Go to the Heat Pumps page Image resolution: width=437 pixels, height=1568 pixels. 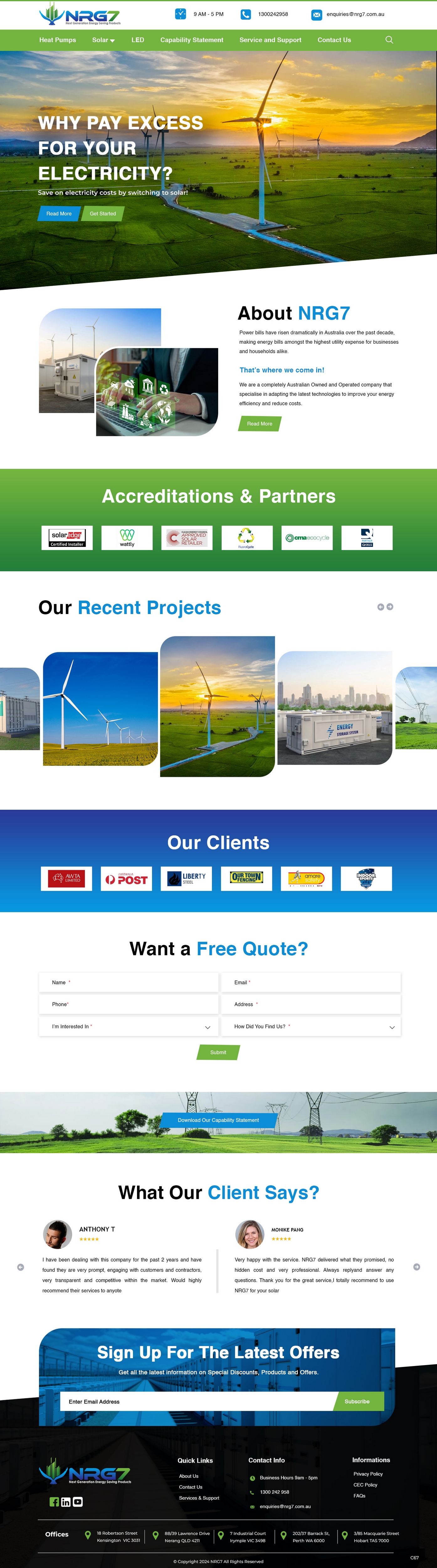pyautogui.click(x=58, y=40)
